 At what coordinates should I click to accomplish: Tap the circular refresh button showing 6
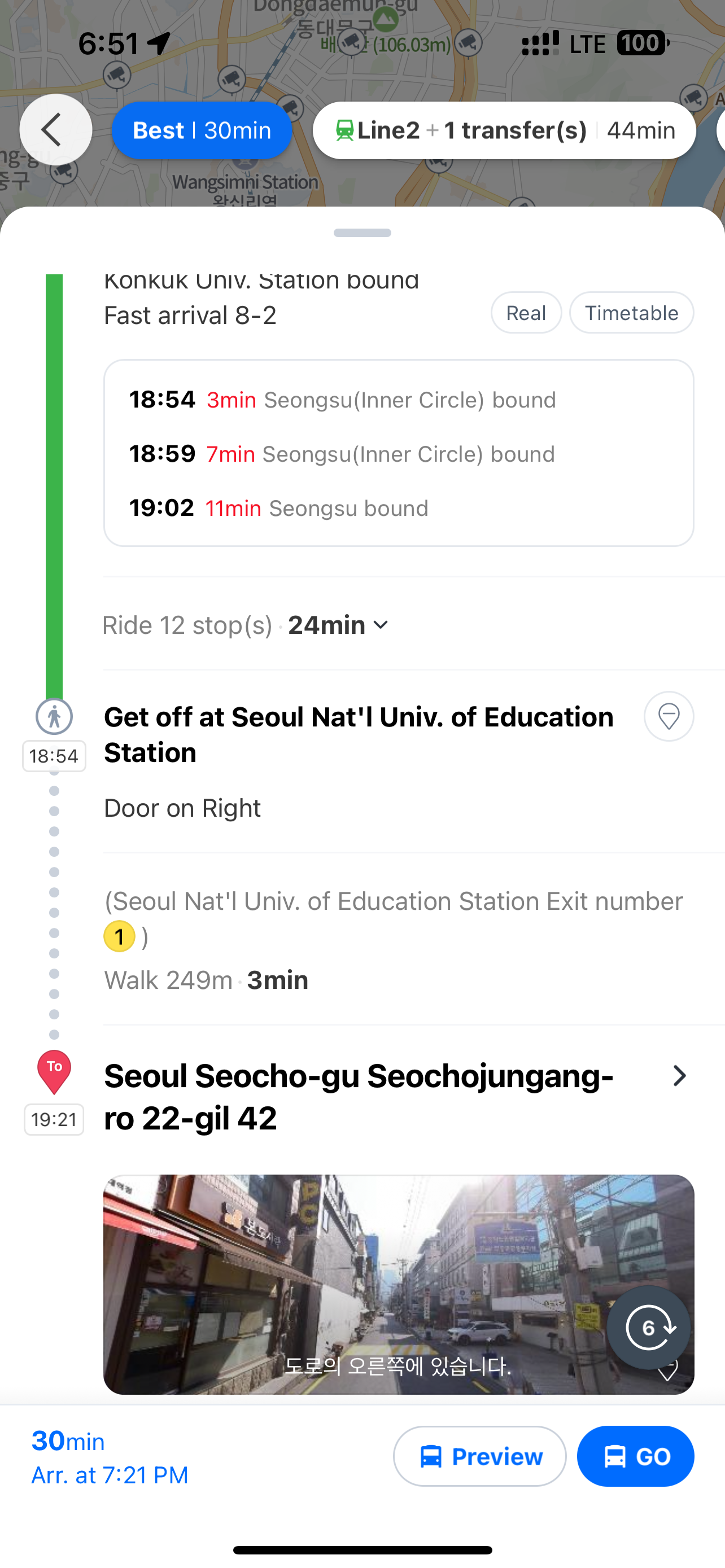pyautogui.click(x=648, y=1328)
